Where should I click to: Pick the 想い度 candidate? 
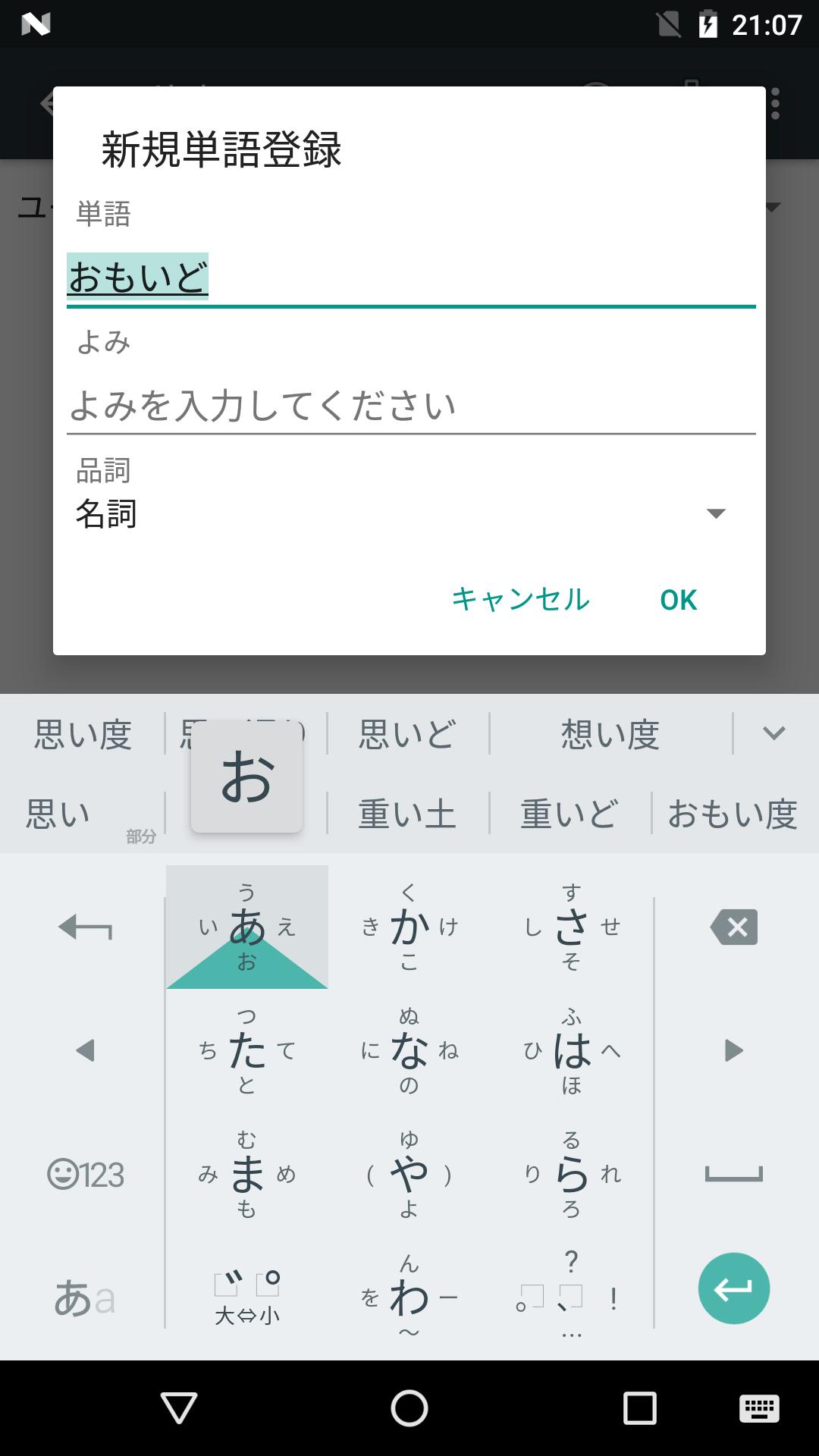point(610,734)
